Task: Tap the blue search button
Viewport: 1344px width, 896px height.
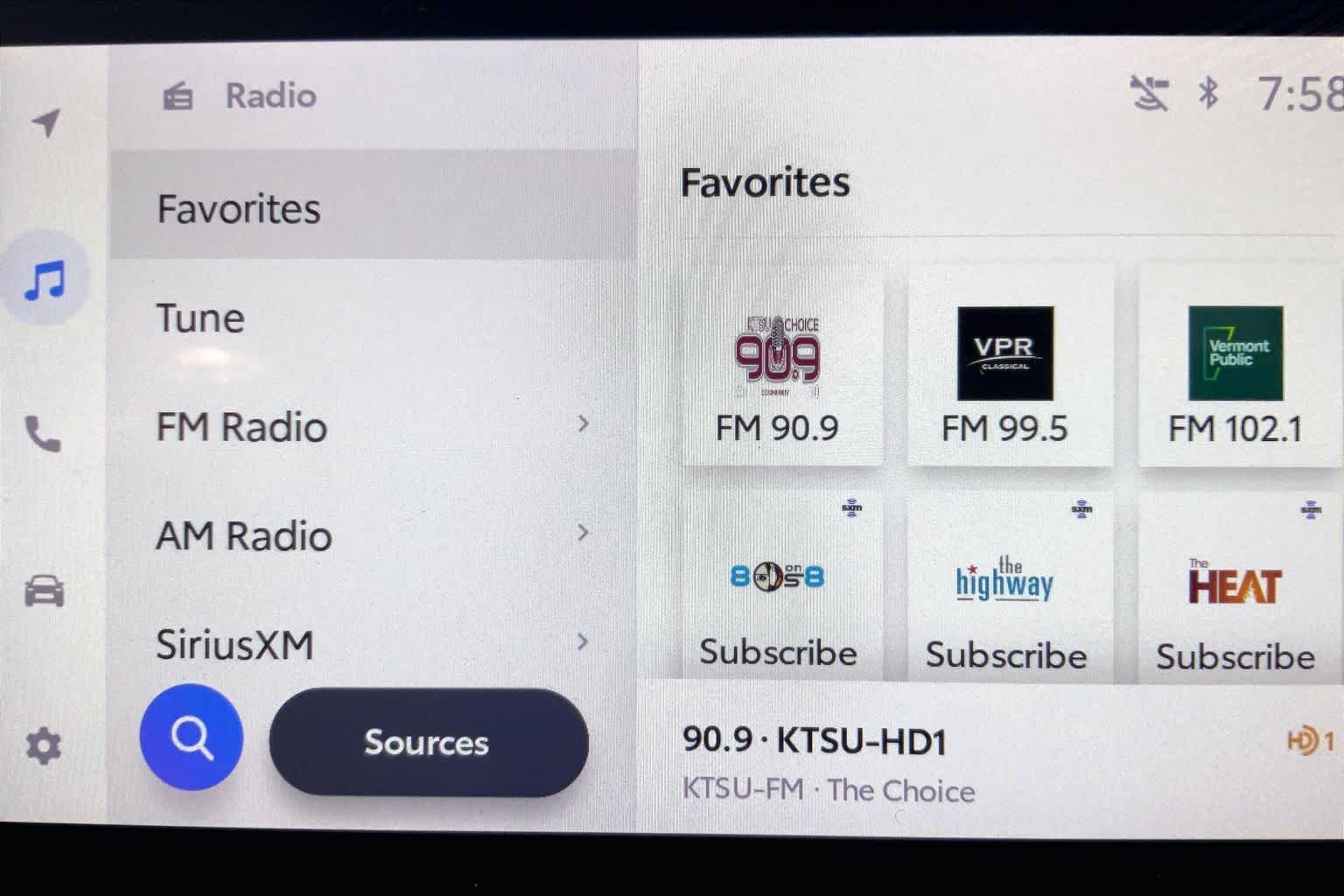Action: 192,738
